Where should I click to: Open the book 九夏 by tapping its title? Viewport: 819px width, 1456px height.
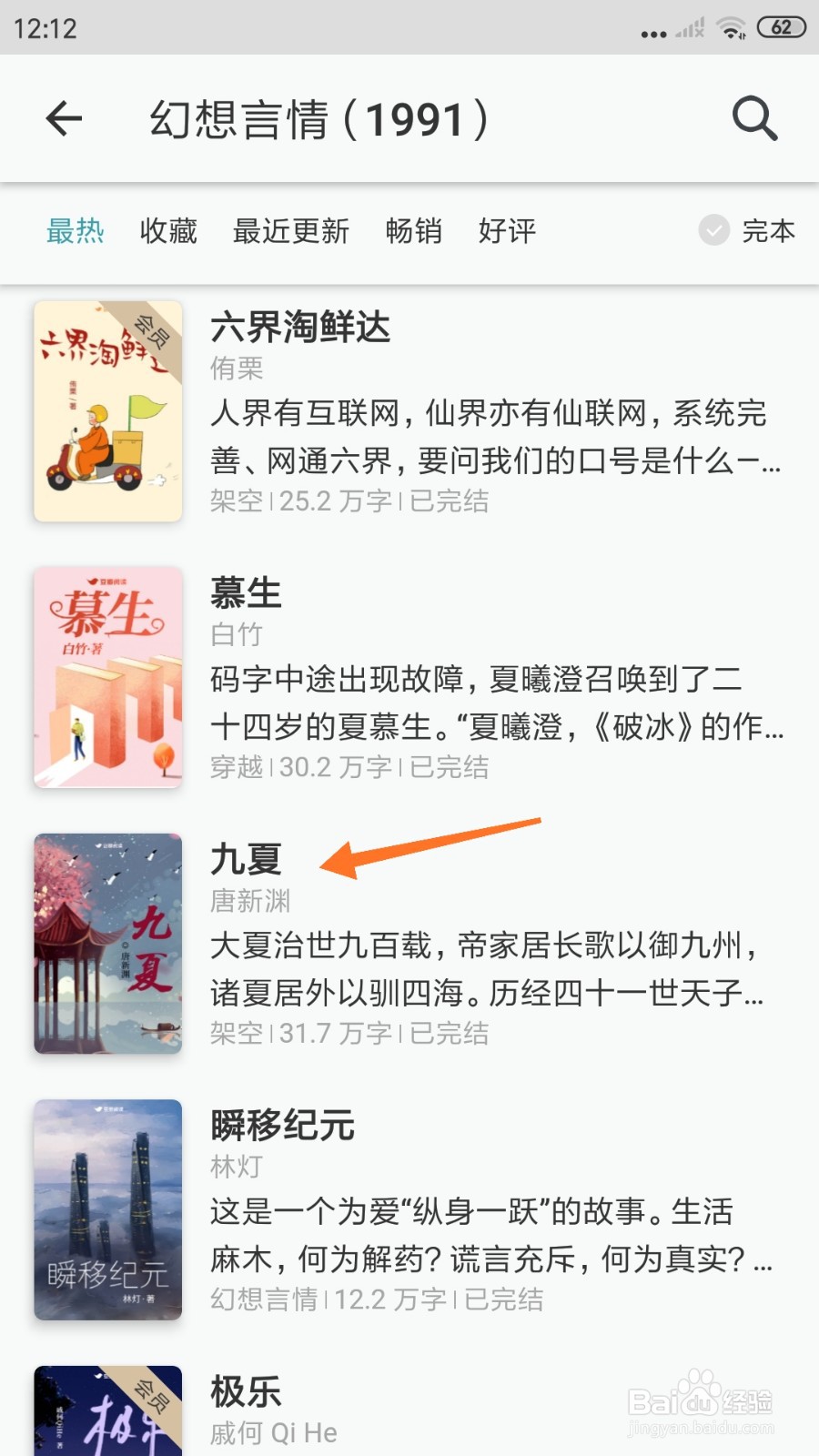pyautogui.click(x=245, y=857)
